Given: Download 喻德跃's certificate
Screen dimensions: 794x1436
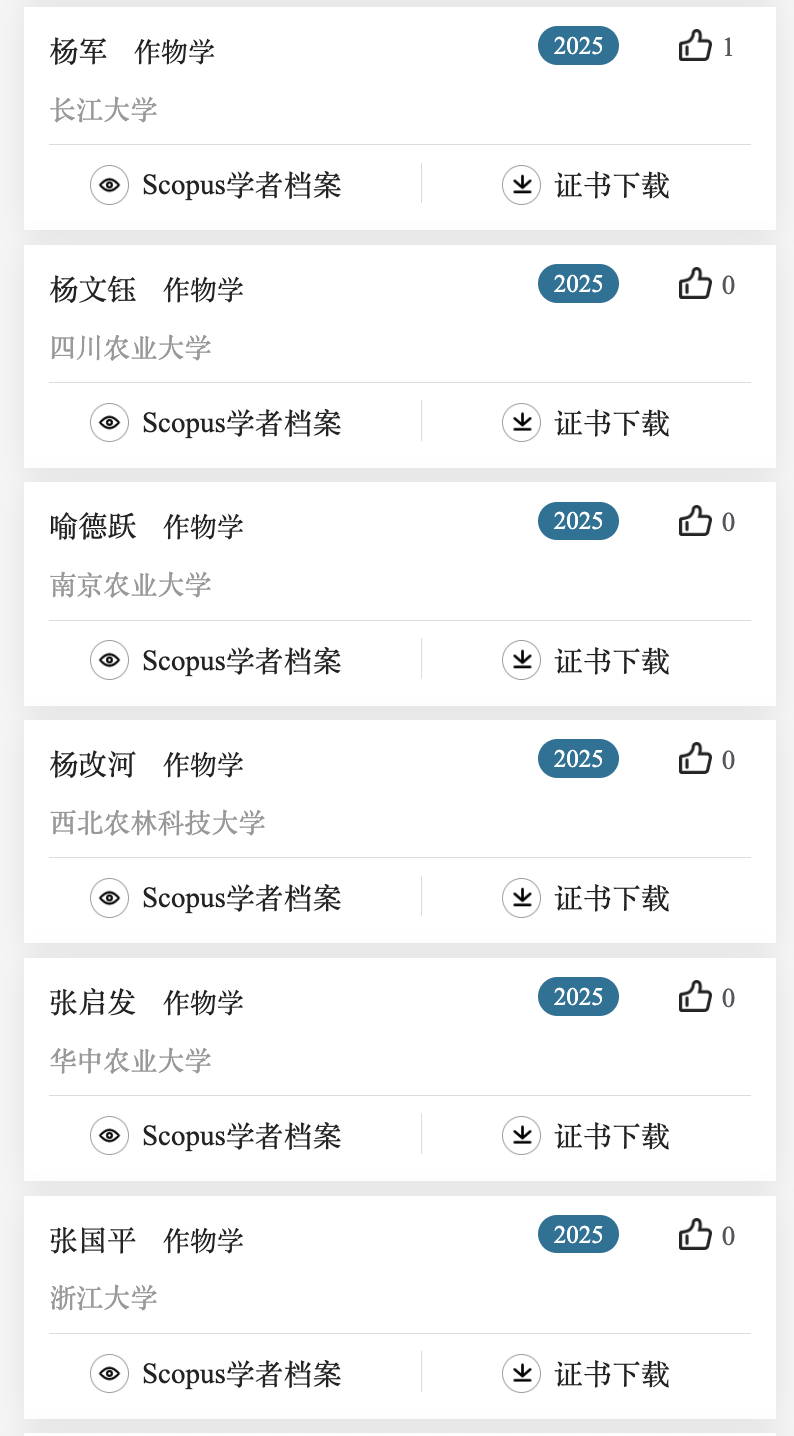Looking at the screenshot, I should click(586, 661).
